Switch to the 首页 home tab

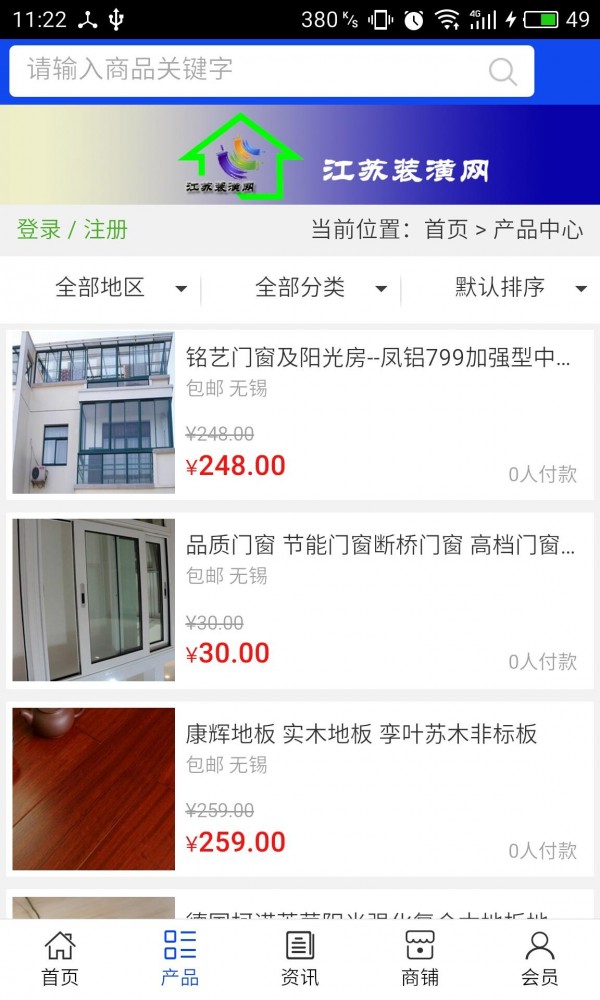click(60, 958)
